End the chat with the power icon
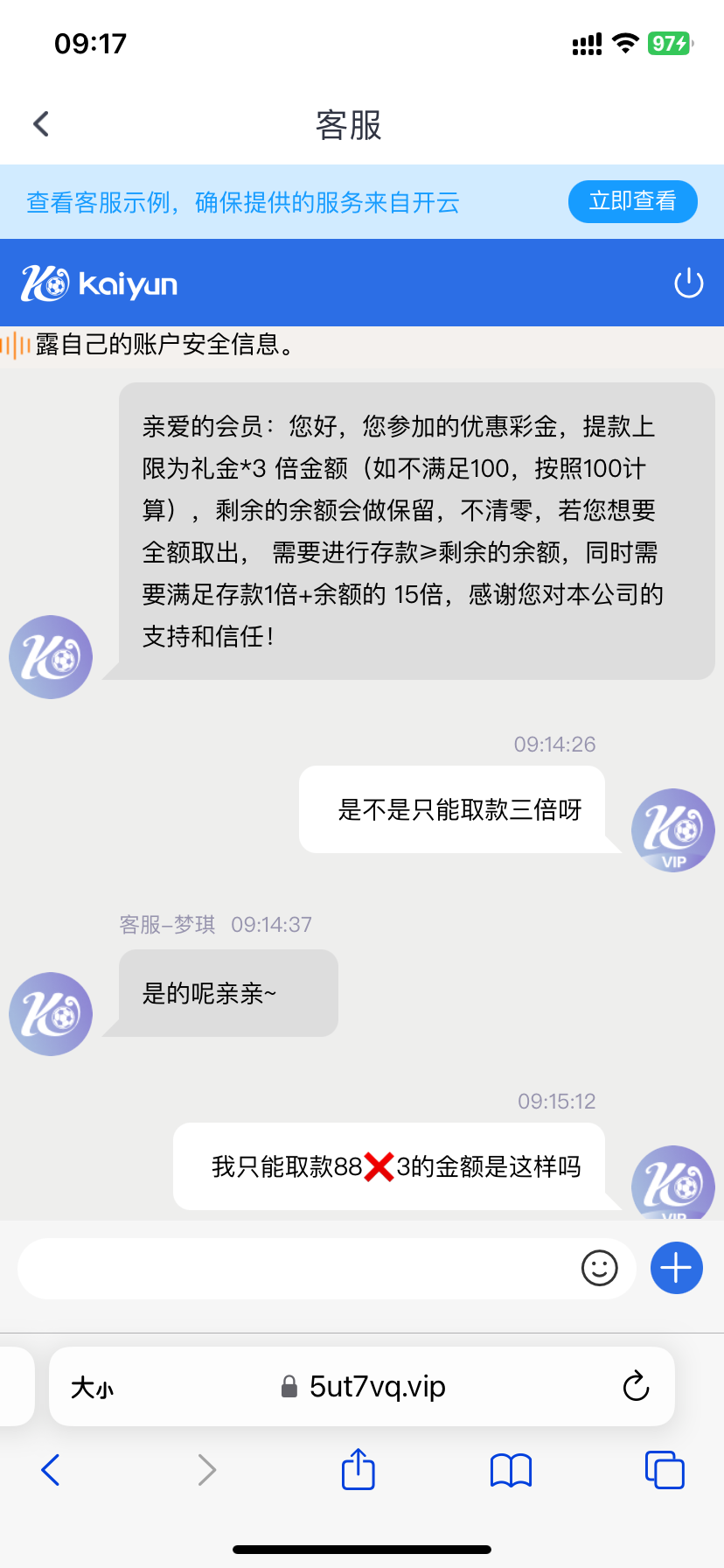This screenshot has height=1568, width=724. coord(688,283)
